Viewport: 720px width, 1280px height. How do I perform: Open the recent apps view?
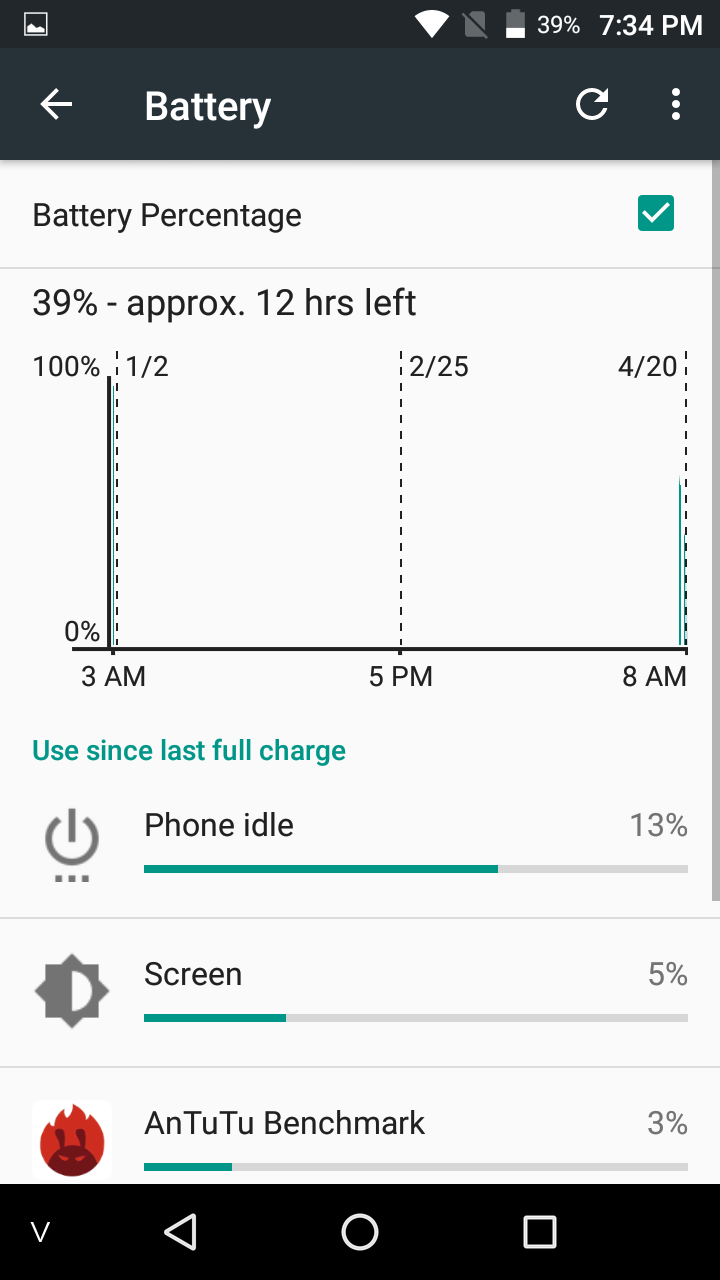tap(540, 1232)
